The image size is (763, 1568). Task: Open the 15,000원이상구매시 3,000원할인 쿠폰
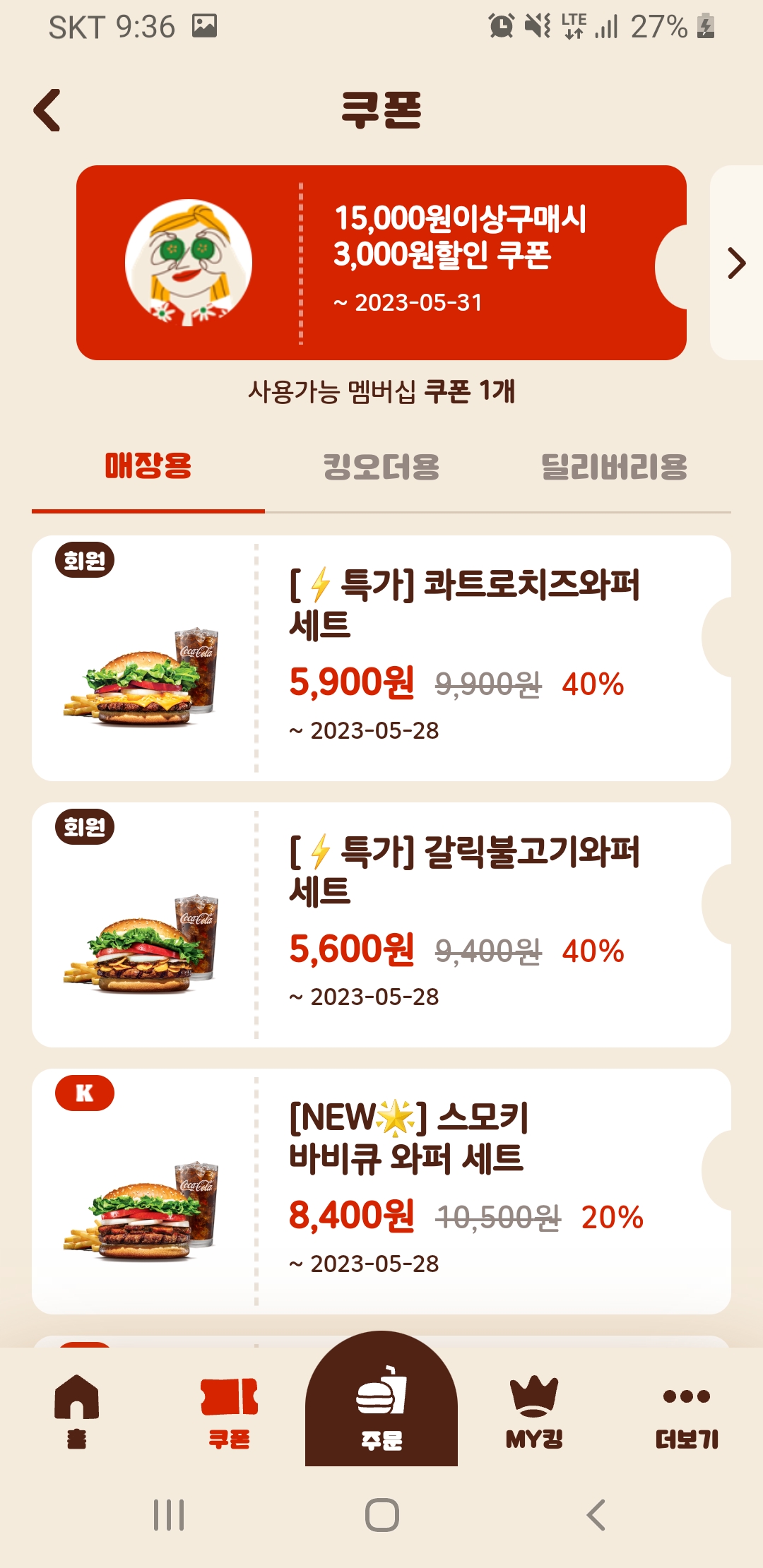coord(381,263)
